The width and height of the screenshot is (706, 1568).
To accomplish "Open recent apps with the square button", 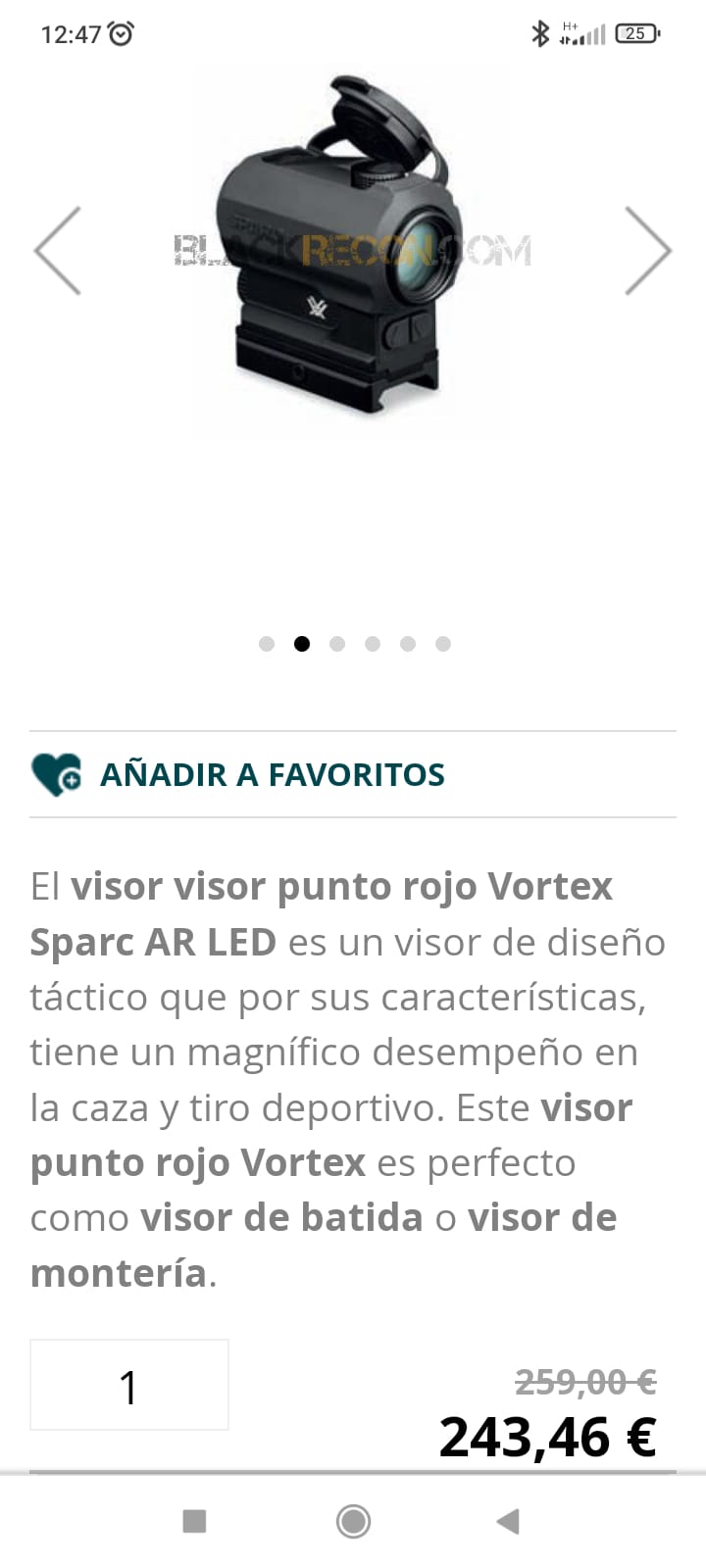I will [195, 1521].
